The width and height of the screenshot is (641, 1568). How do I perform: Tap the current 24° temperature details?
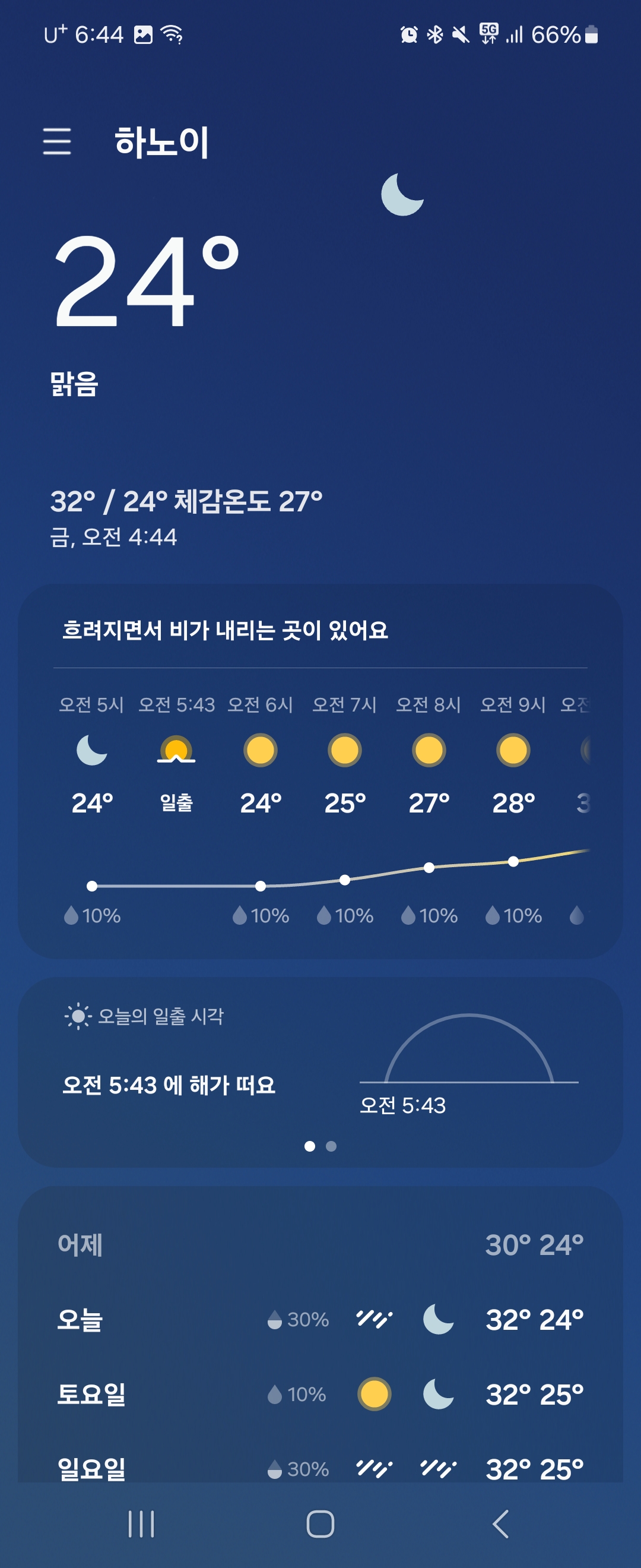click(x=146, y=281)
